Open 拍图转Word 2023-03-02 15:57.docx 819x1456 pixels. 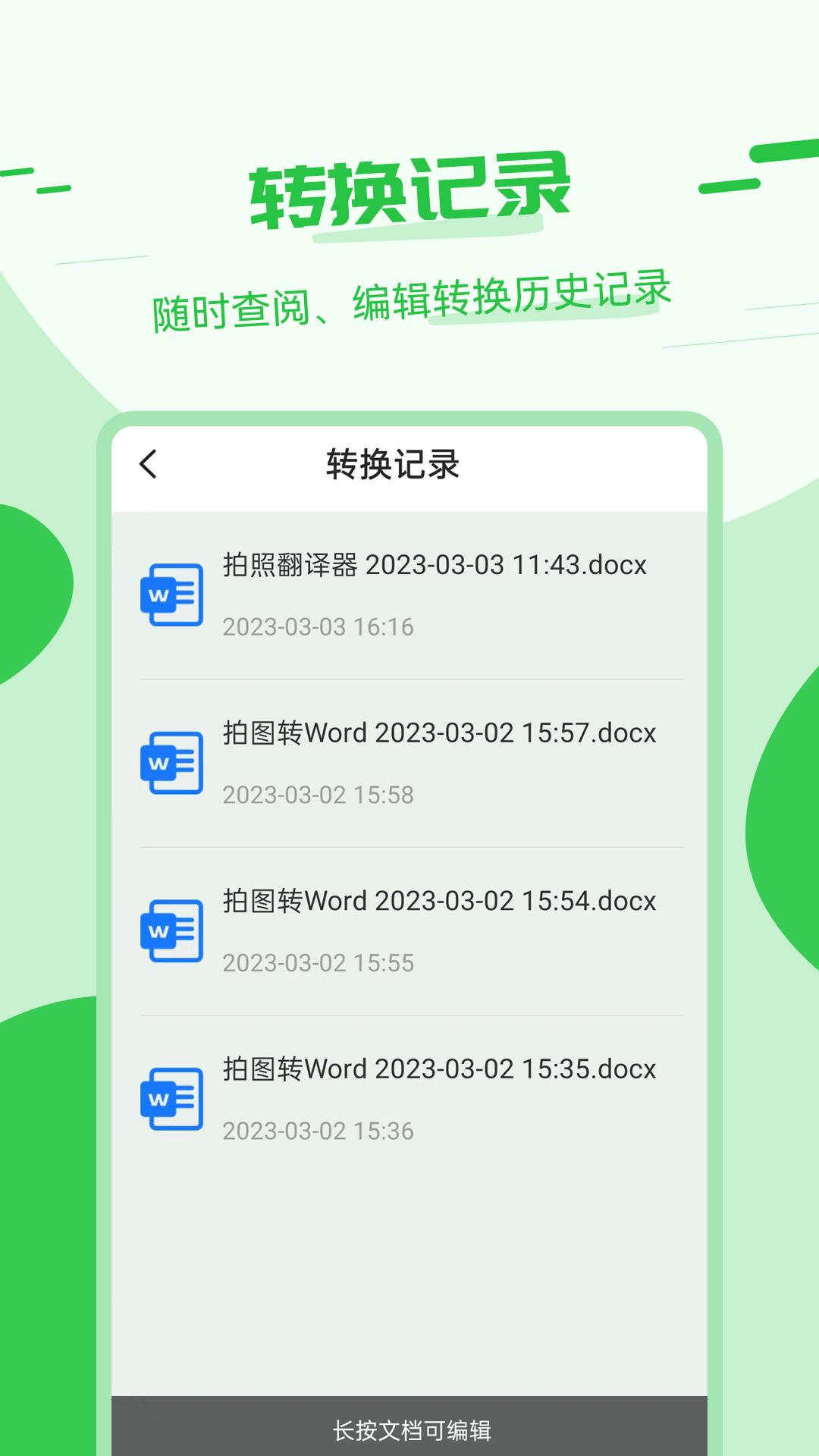click(438, 733)
